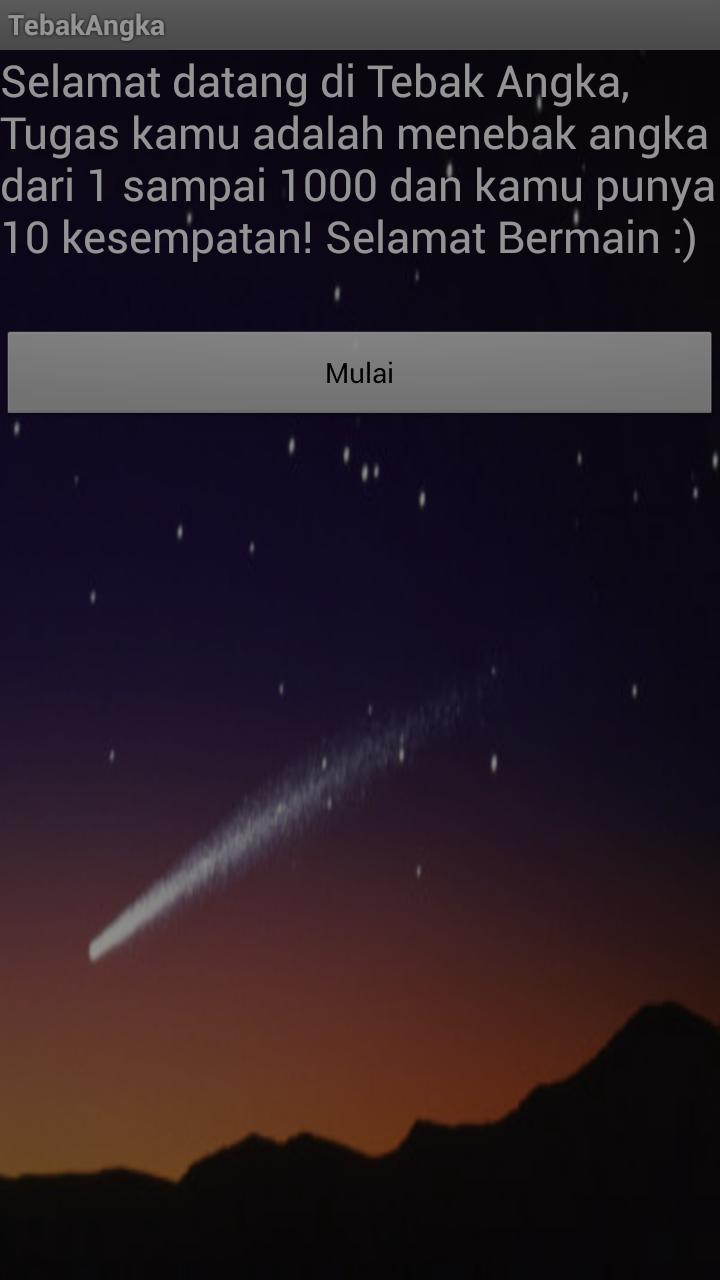Viewport: 720px width, 1280px height.
Task: Tap the Mulai button to start
Action: (359, 373)
